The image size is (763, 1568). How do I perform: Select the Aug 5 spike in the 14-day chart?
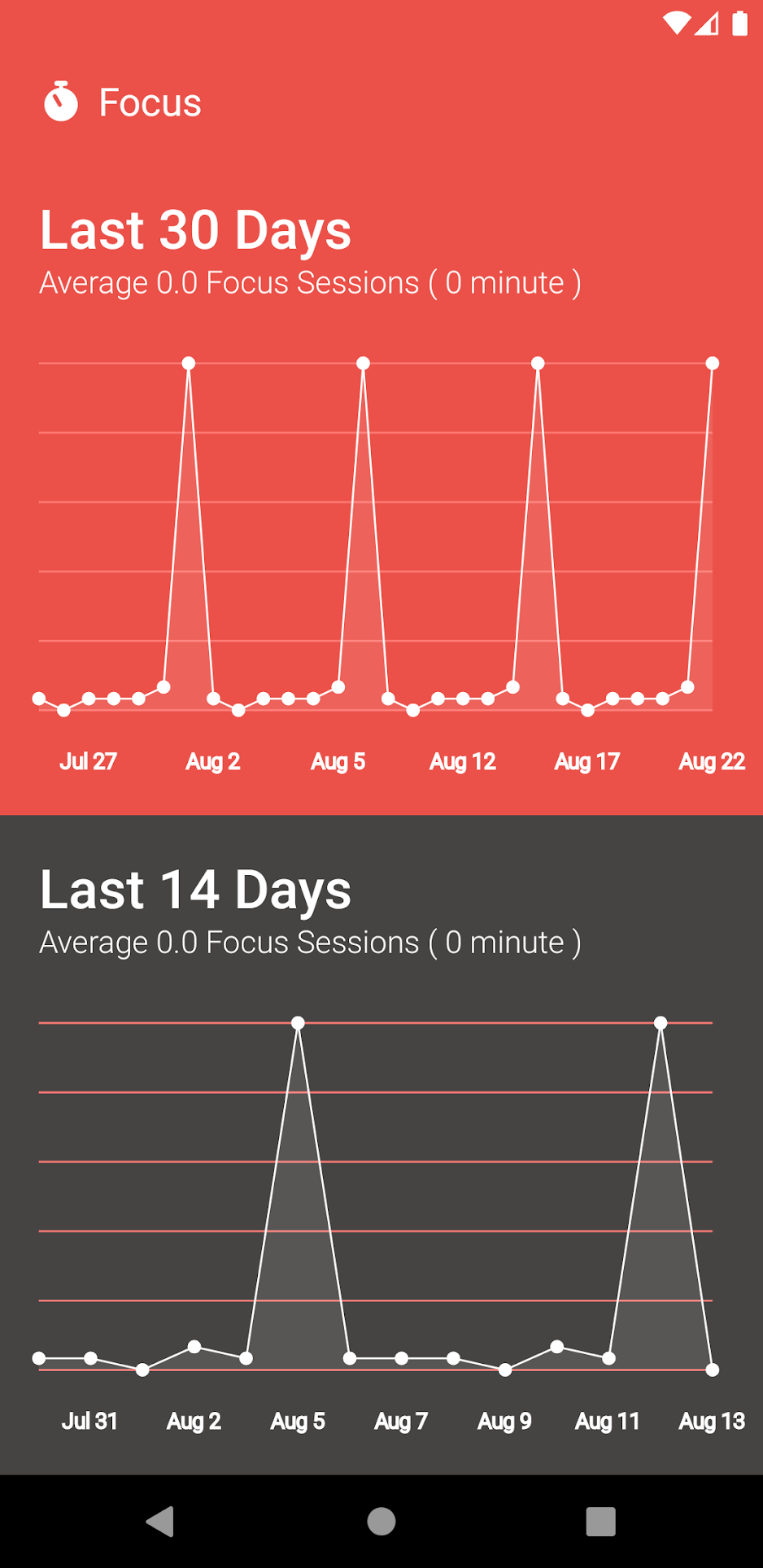tap(298, 1023)
